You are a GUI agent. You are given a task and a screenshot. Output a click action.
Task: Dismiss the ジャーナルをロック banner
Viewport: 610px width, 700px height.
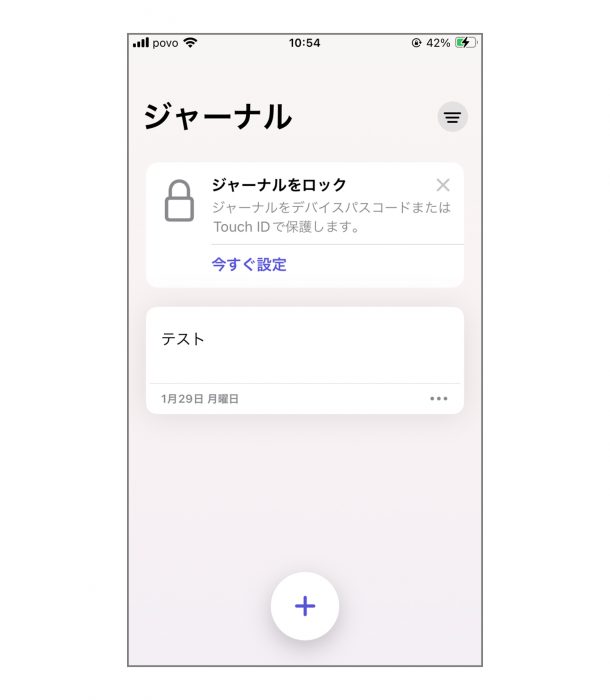(x=443, y=185)
